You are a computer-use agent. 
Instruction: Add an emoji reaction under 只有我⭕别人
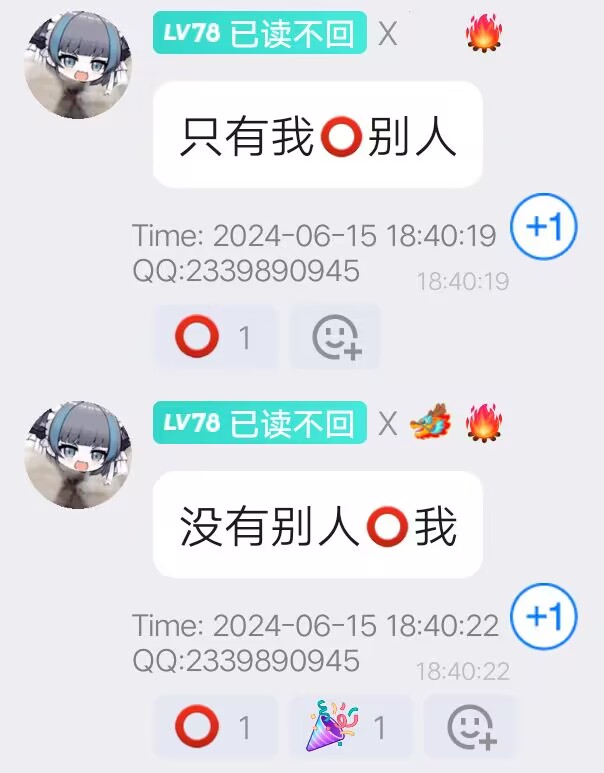tap(335, 338)
